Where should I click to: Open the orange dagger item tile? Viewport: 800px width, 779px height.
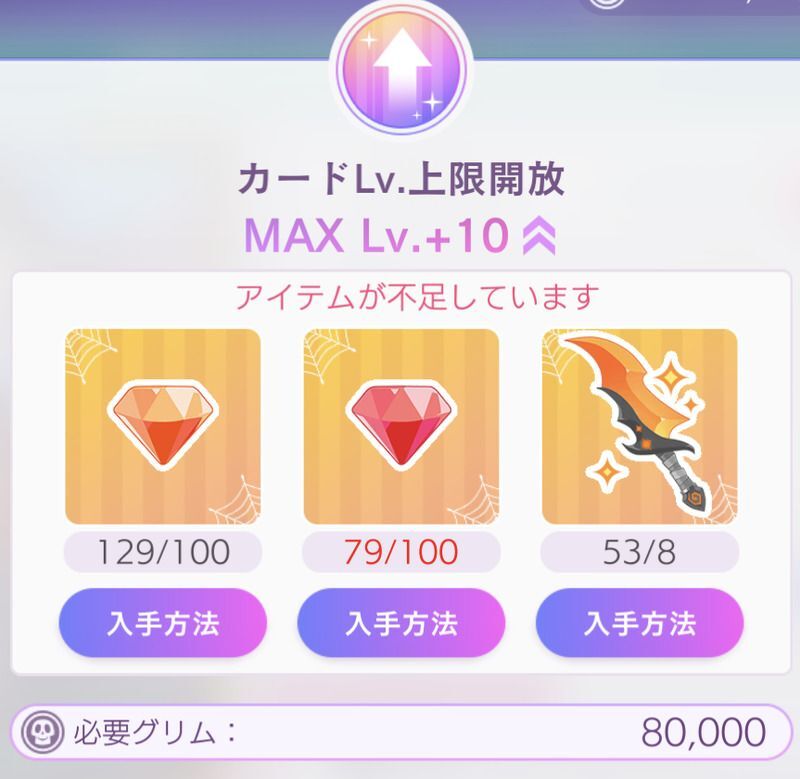[640, 426]
